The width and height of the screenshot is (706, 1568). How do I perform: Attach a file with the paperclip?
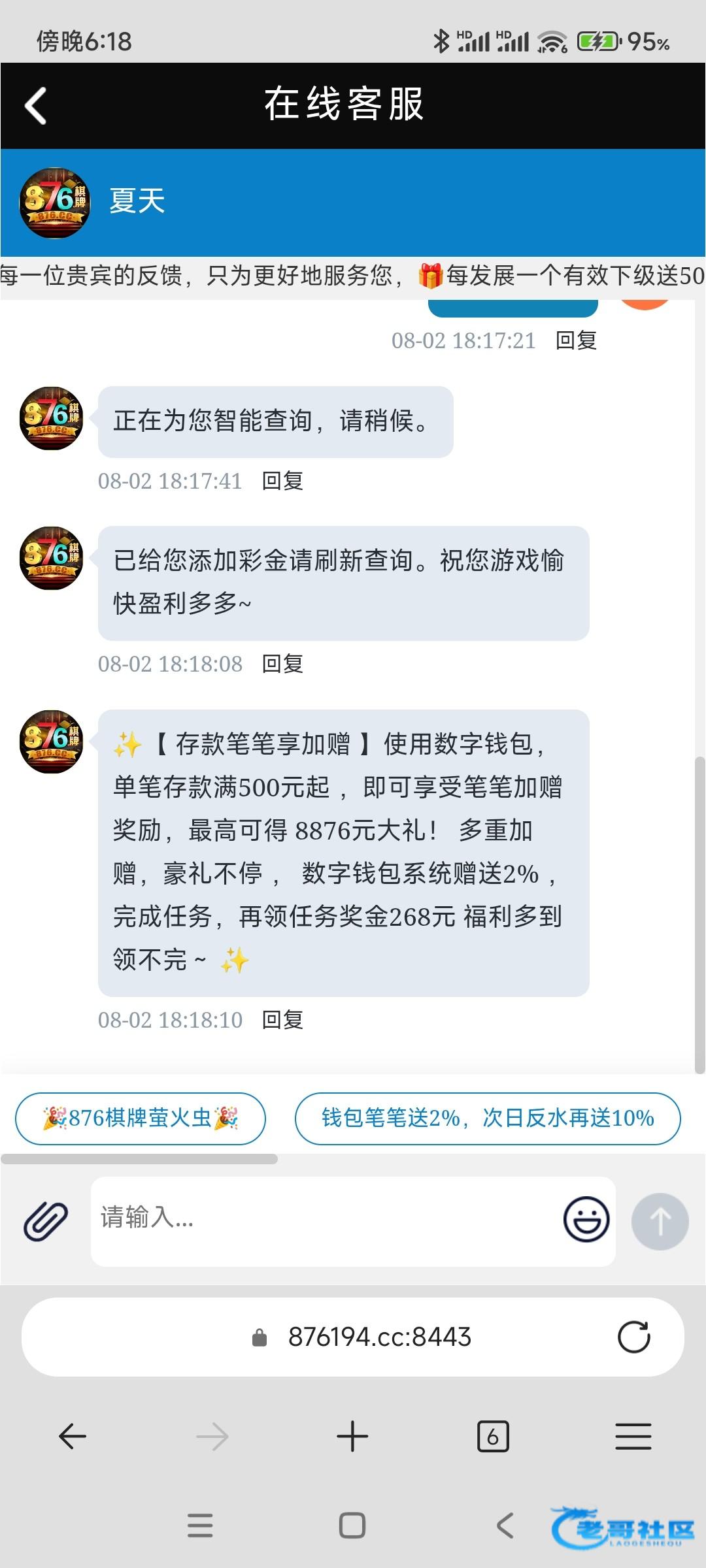pyautogui.click(x=46, y=1221)
